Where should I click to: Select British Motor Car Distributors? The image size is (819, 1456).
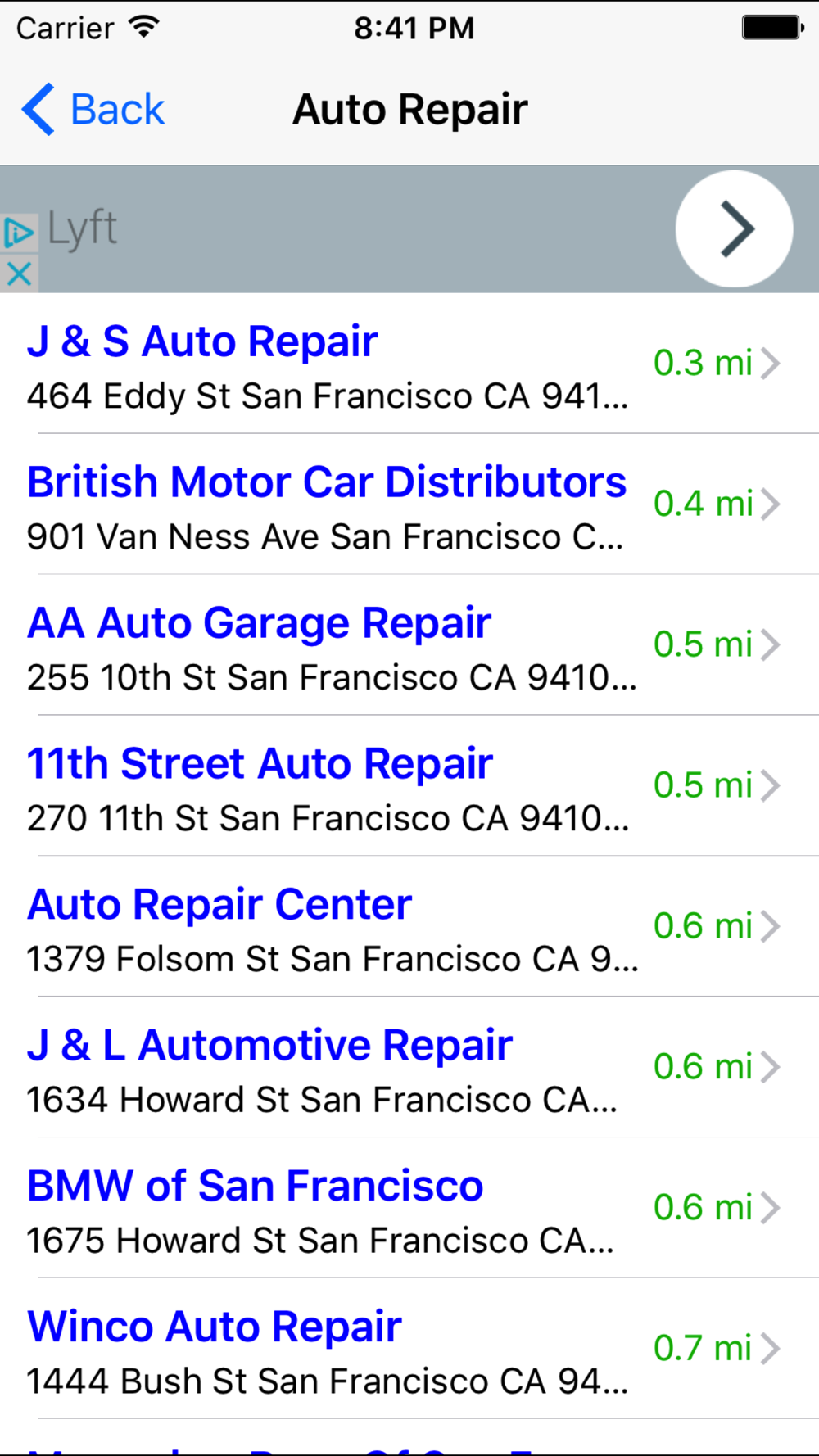pos(409,504)
